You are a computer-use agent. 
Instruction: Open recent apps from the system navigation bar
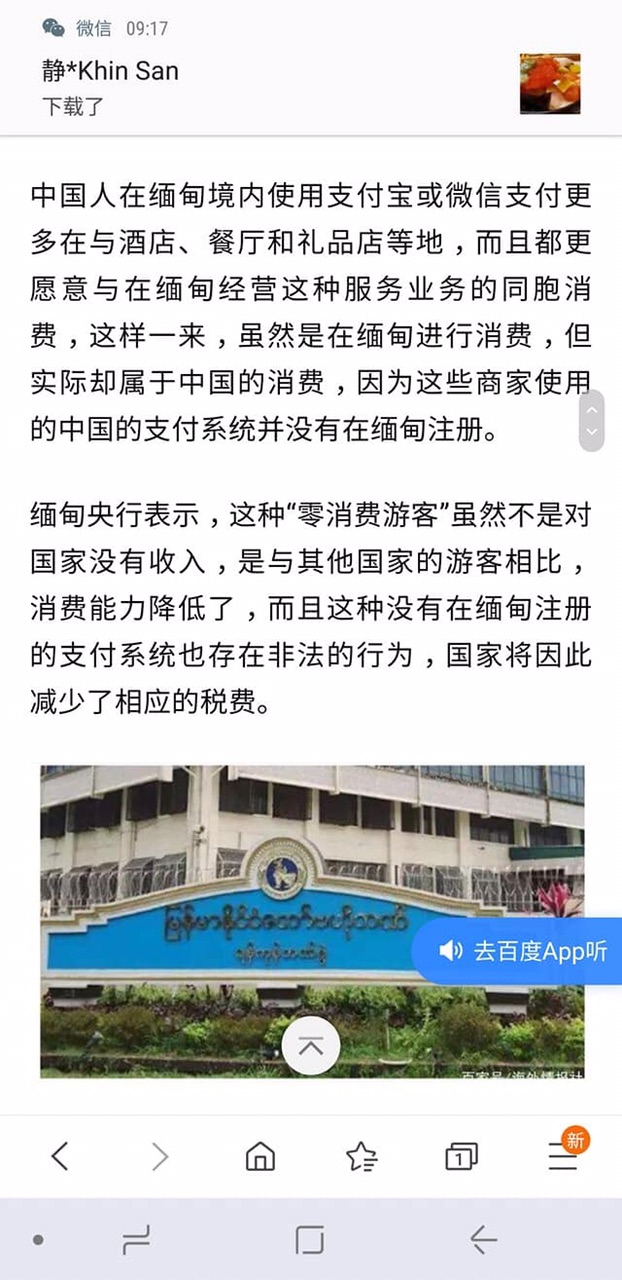click(136, 1241)
